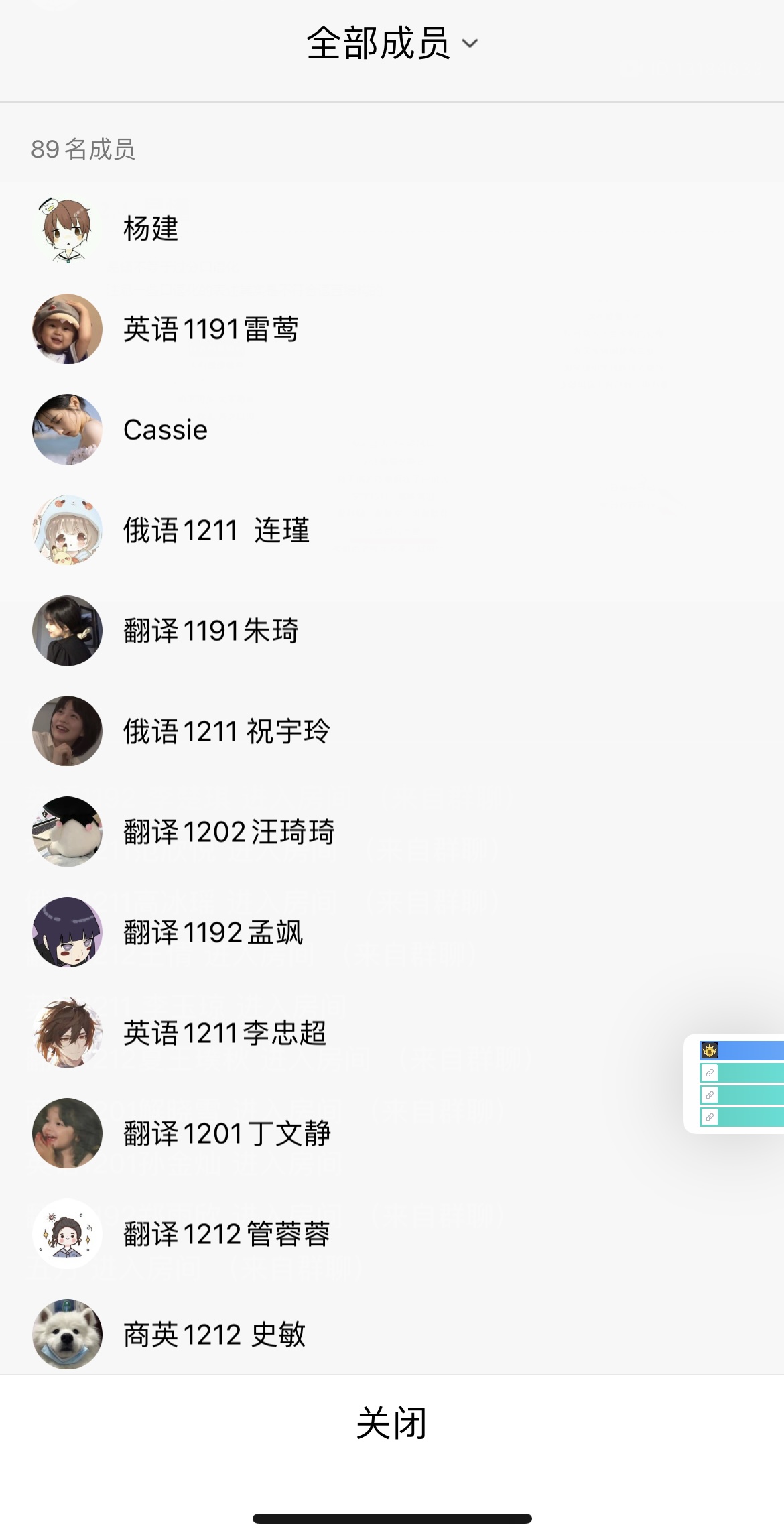Open member 杨建

[151, 229]
